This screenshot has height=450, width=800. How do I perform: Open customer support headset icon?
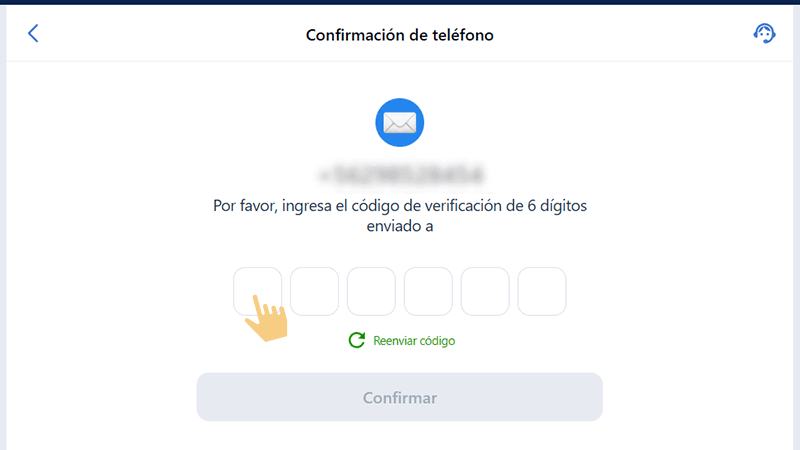(x=764, y=34)
